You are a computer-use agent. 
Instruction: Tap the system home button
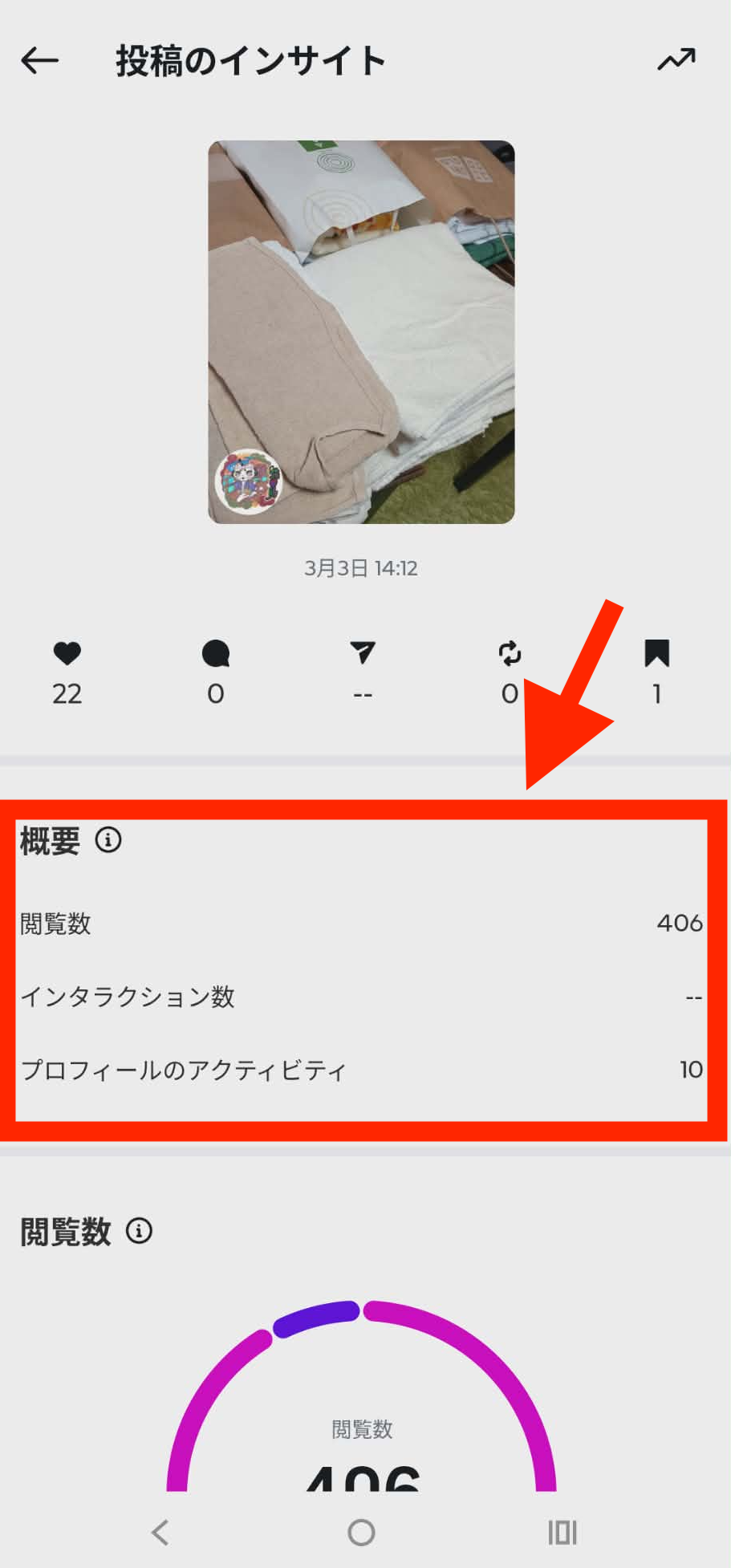(361, 1532)
